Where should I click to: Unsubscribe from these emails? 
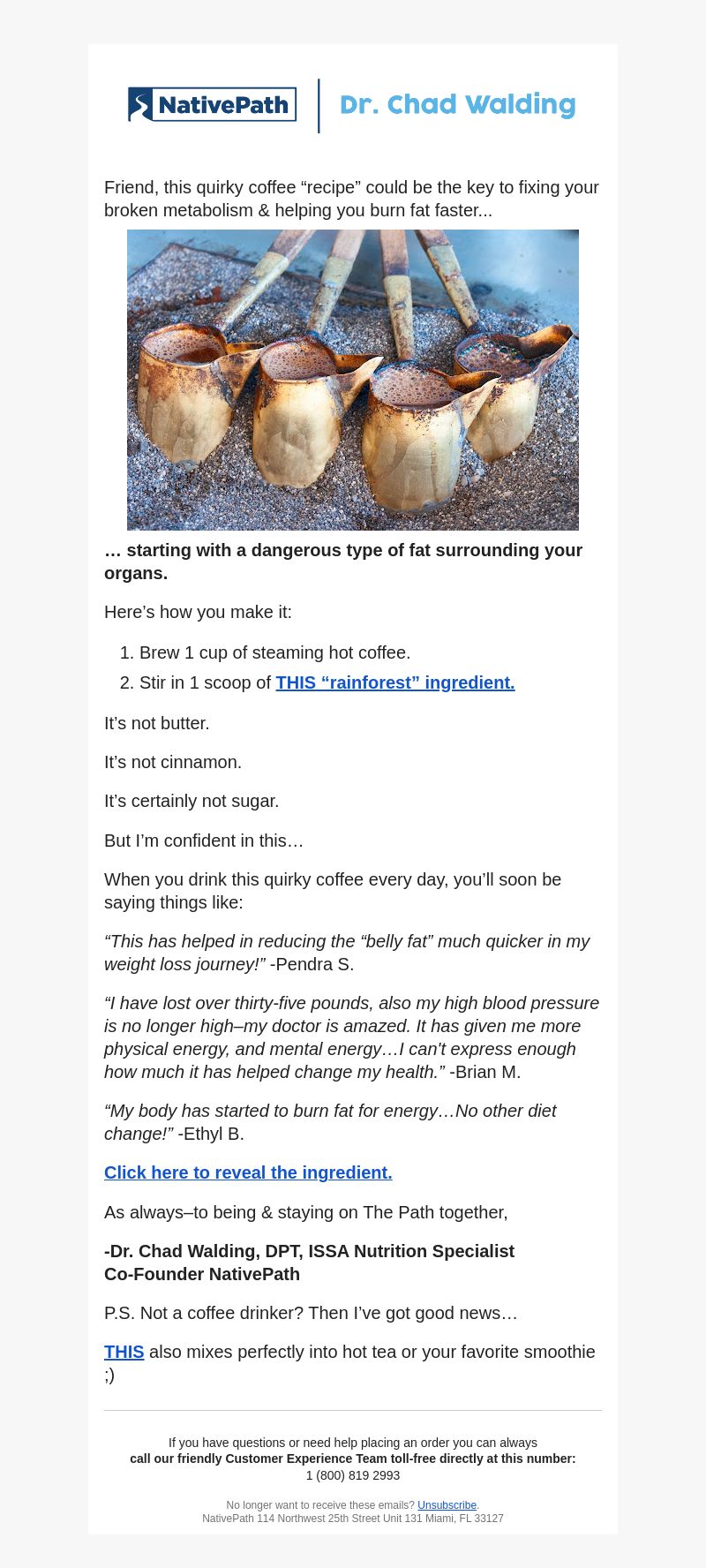point(447,1505)
